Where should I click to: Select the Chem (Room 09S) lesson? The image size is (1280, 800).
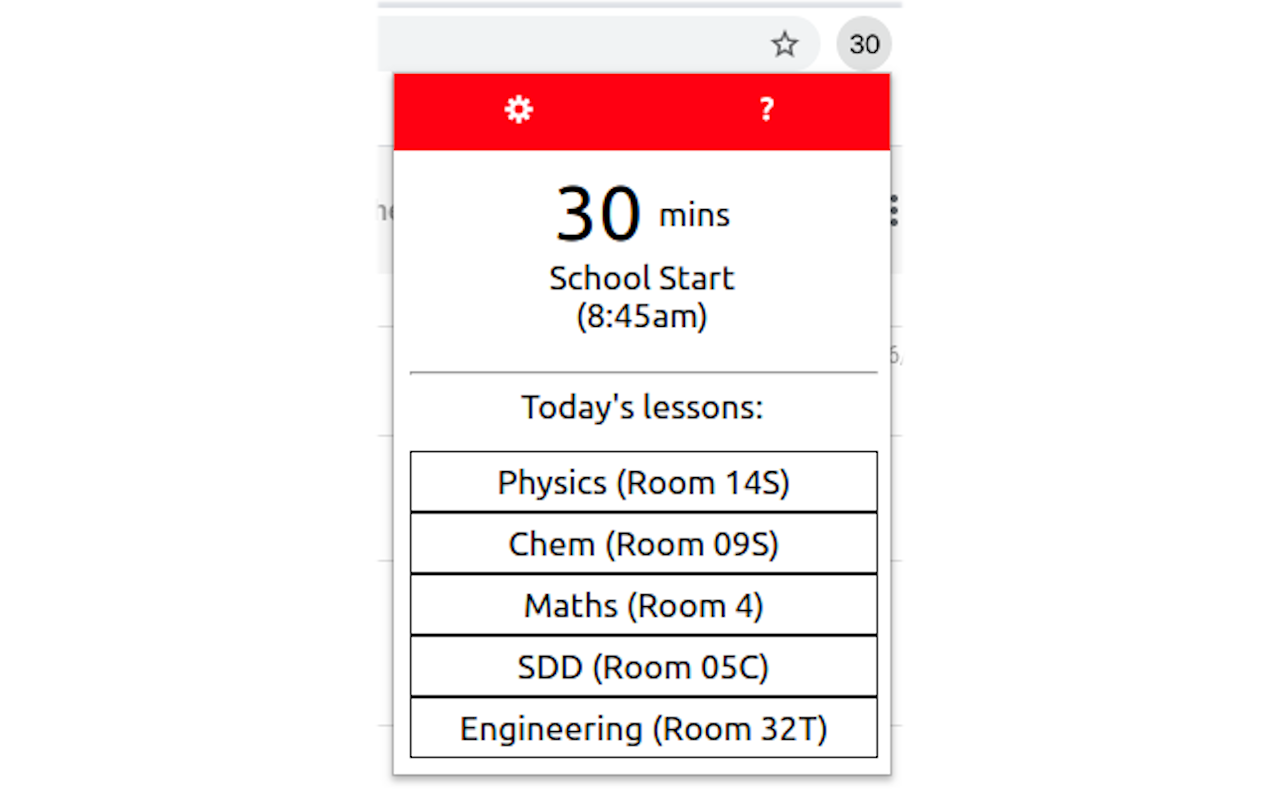tap(643, 544)
